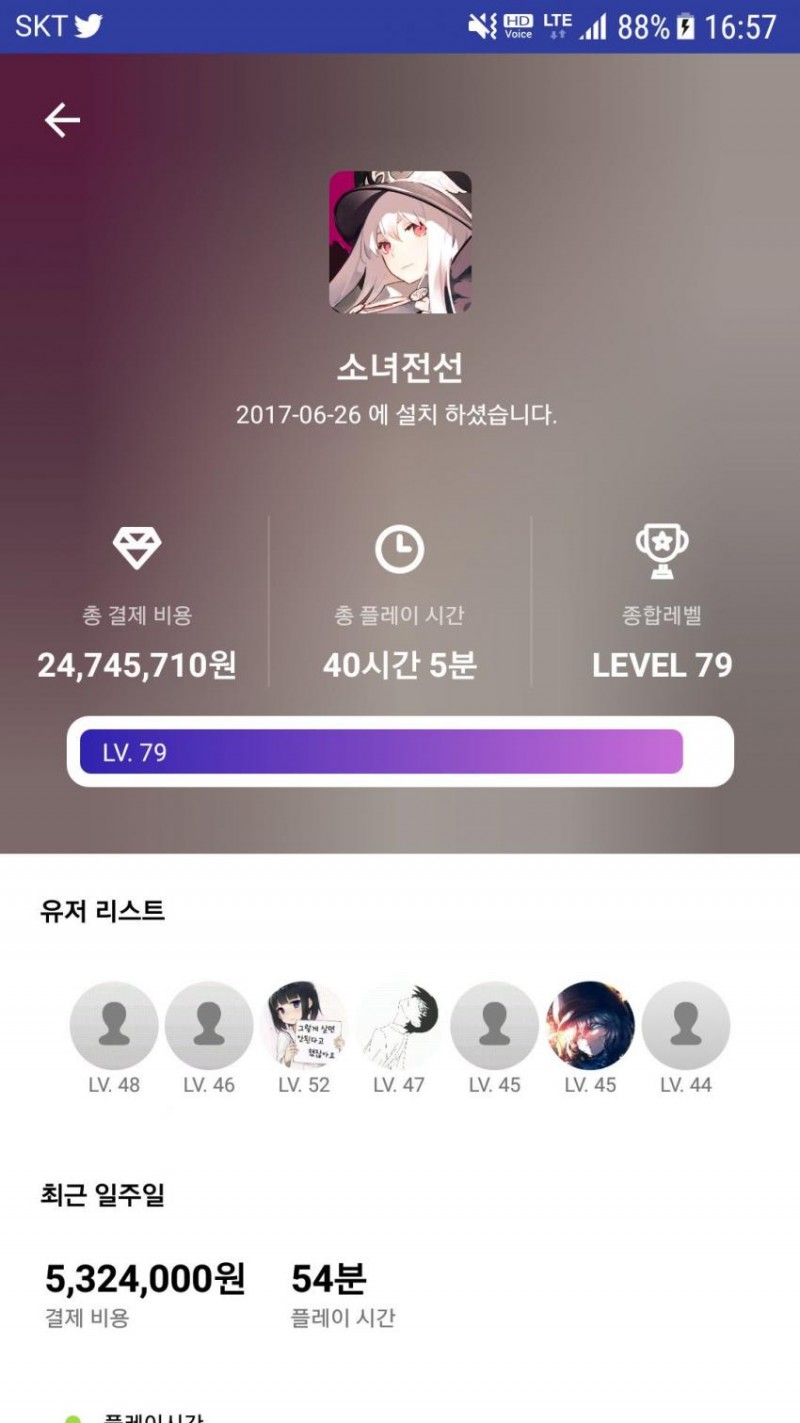Go back using the arrow icon
This screenshot has height=1423, width=800.
pos(62,121)
